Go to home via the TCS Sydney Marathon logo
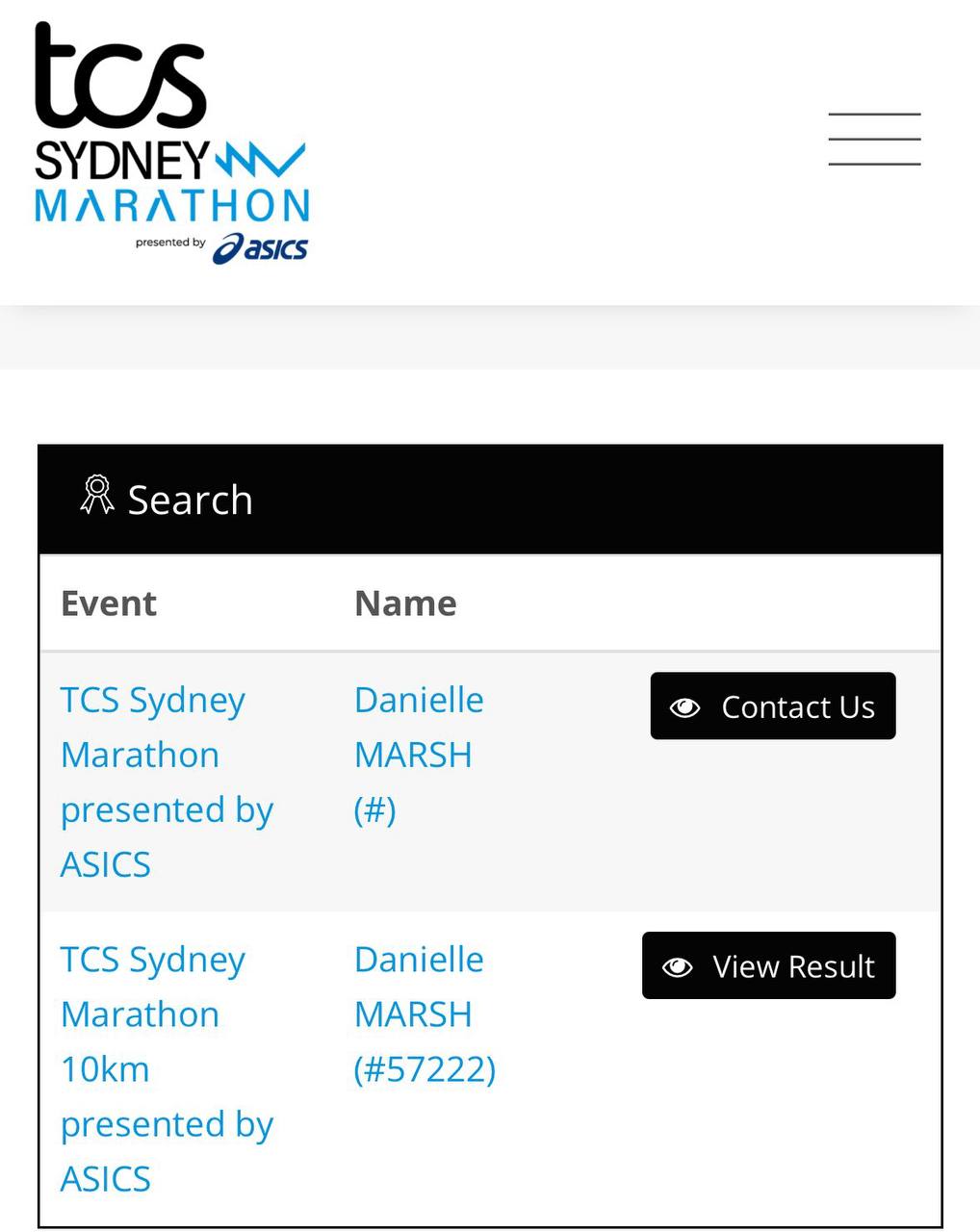 click(171, 144)
